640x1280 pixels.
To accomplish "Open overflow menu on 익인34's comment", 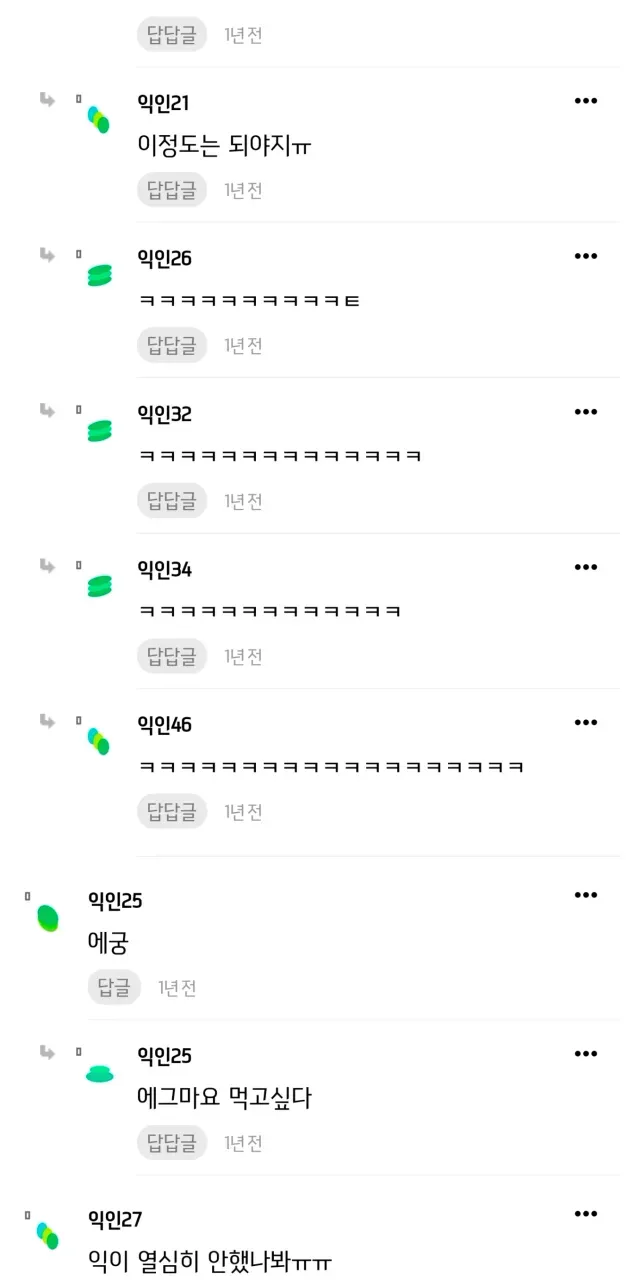I will point(585,567).
